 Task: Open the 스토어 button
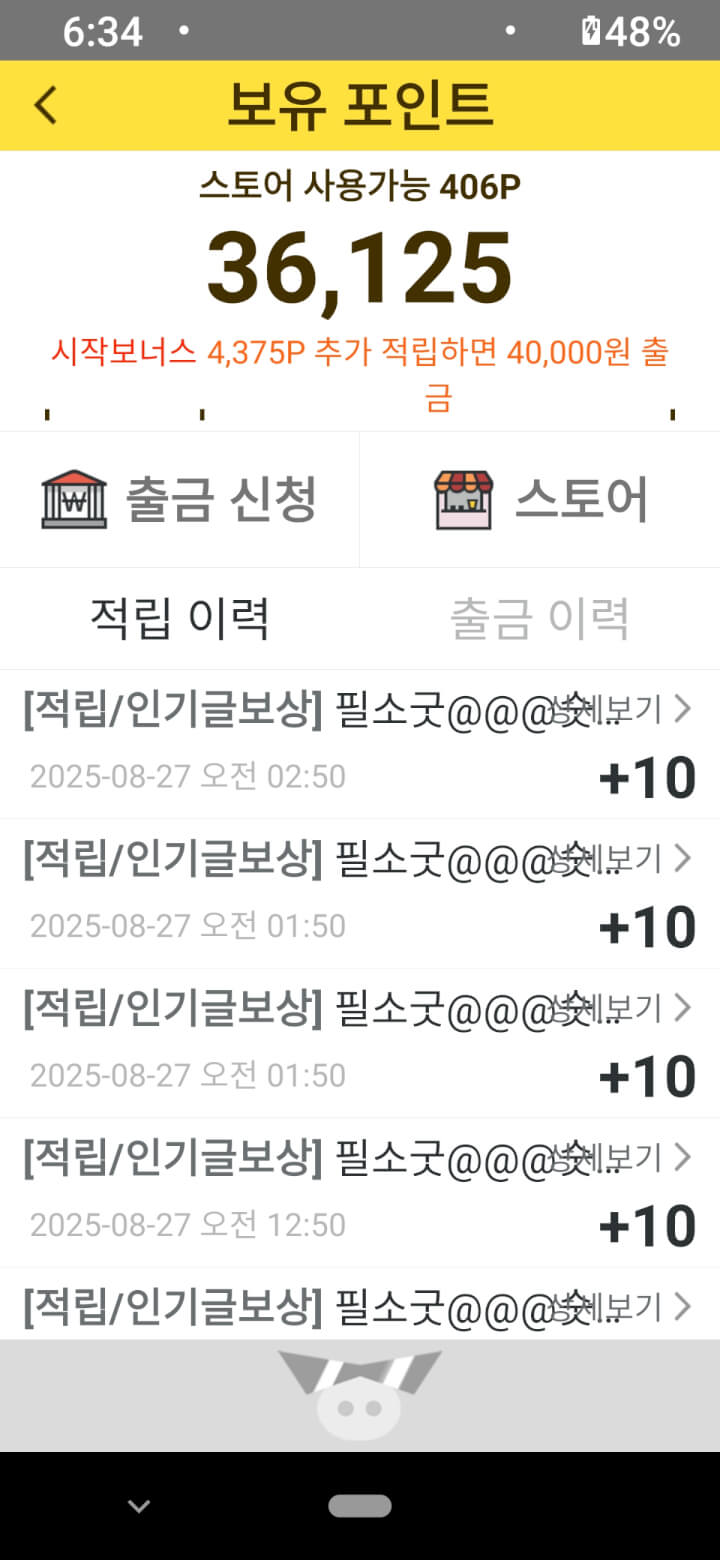540,499
